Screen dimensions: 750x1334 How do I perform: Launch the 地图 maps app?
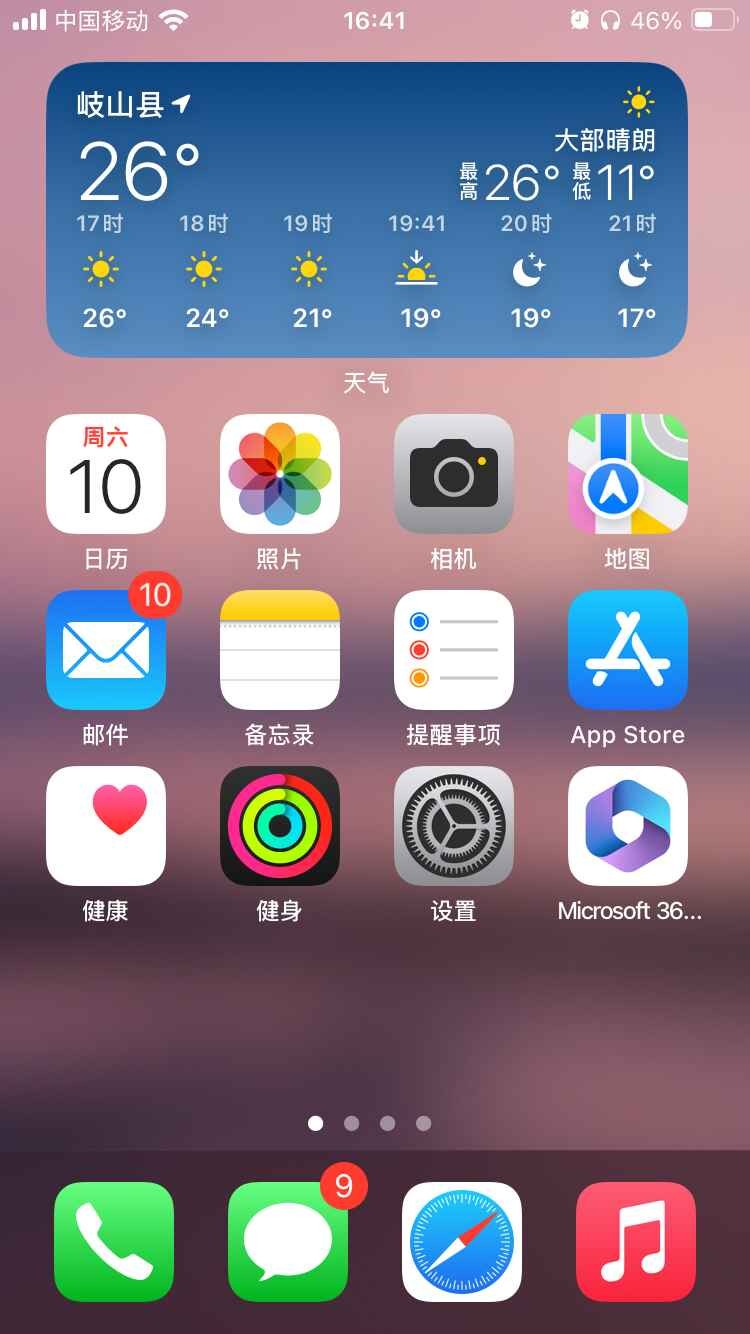point(628,474)
